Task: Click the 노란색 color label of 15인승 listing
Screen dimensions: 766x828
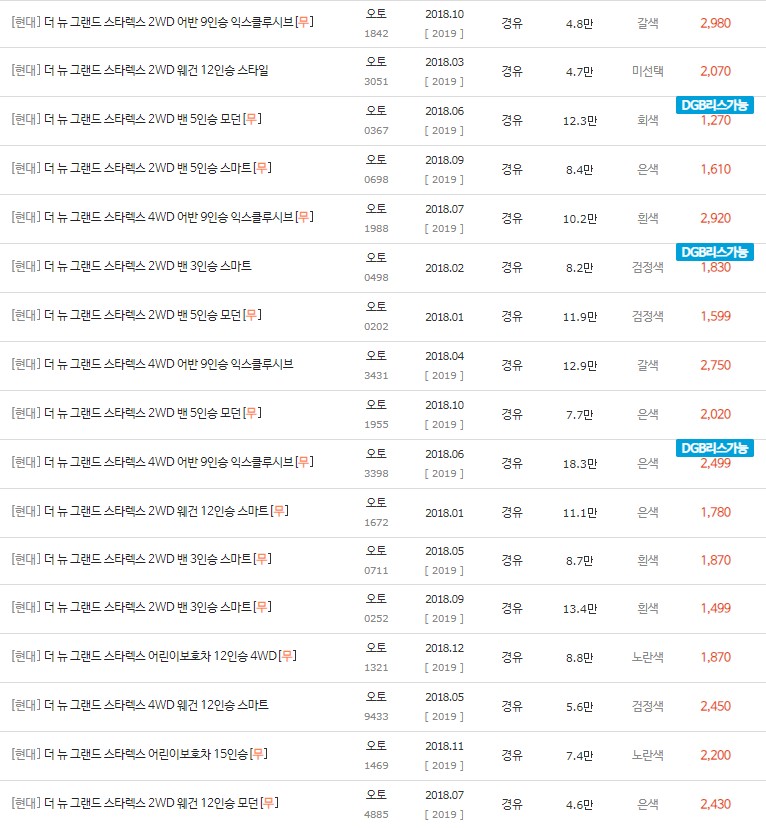Action: coord(647,757)
